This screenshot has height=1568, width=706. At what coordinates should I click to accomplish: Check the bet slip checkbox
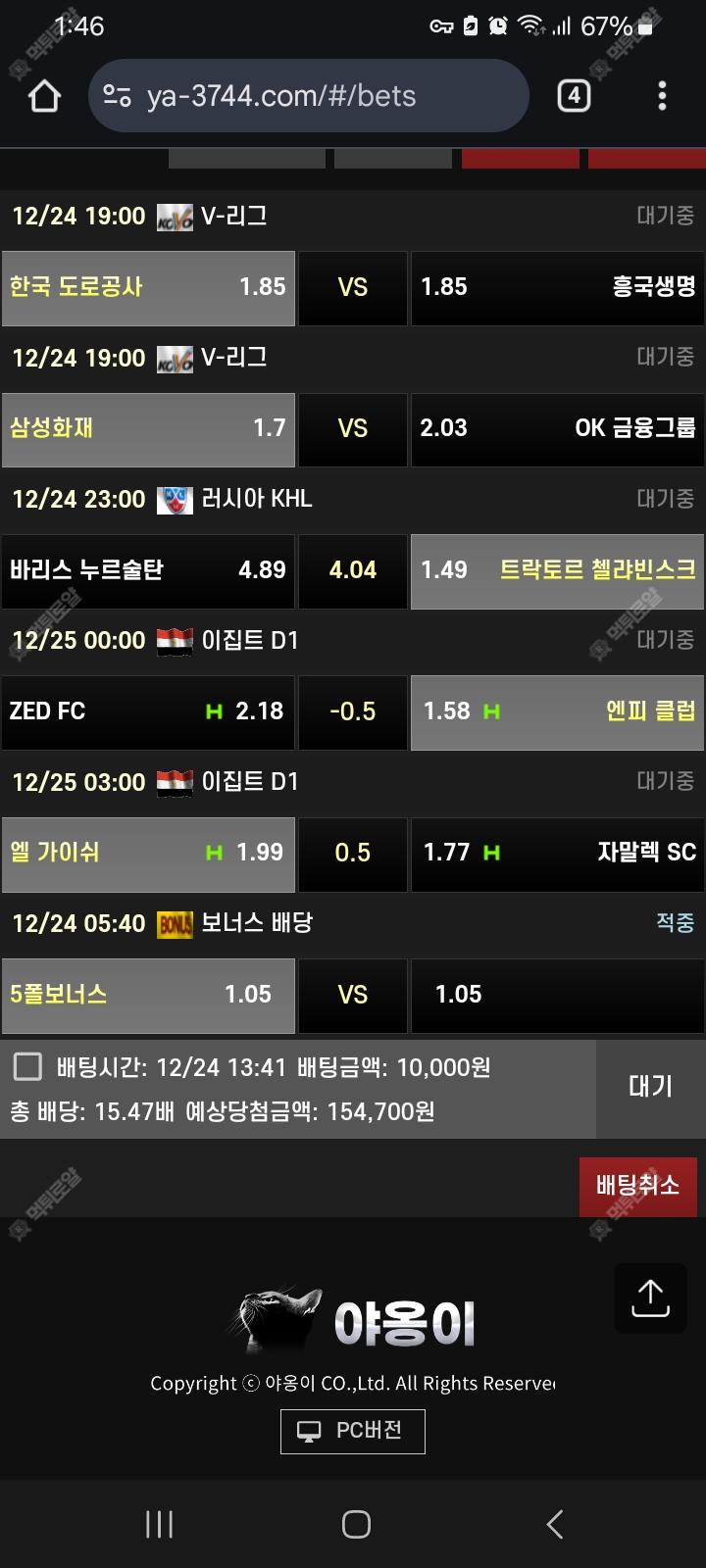coord(27,1066)
